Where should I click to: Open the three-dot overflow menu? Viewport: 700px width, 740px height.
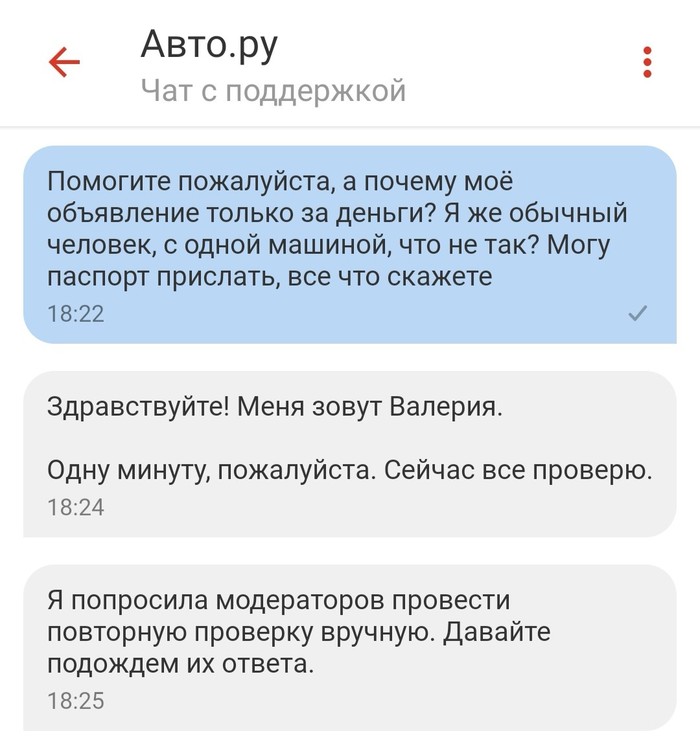(x=647, y=62)
